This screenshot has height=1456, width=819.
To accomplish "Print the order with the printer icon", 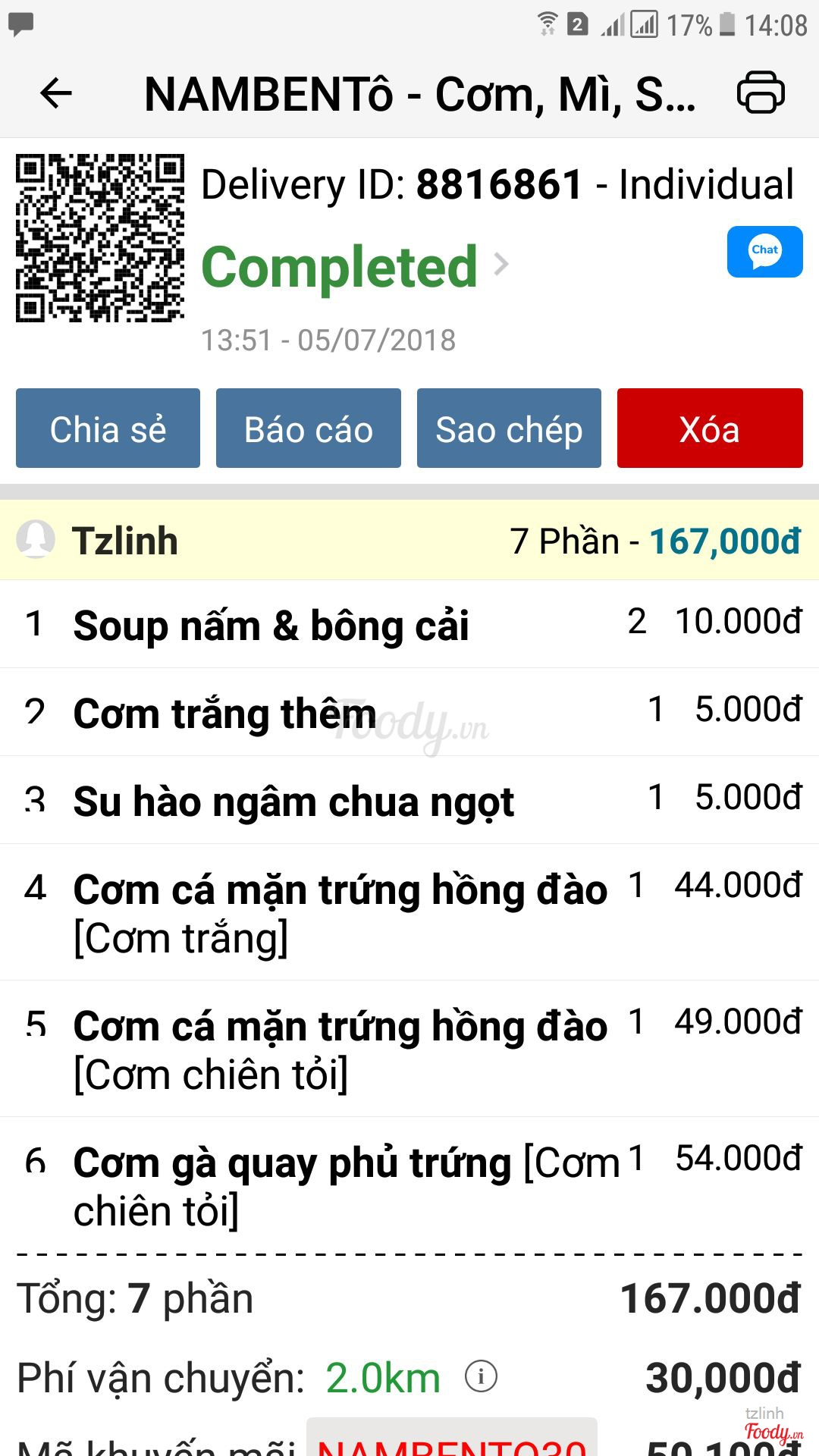I will [x=761, y=93].
